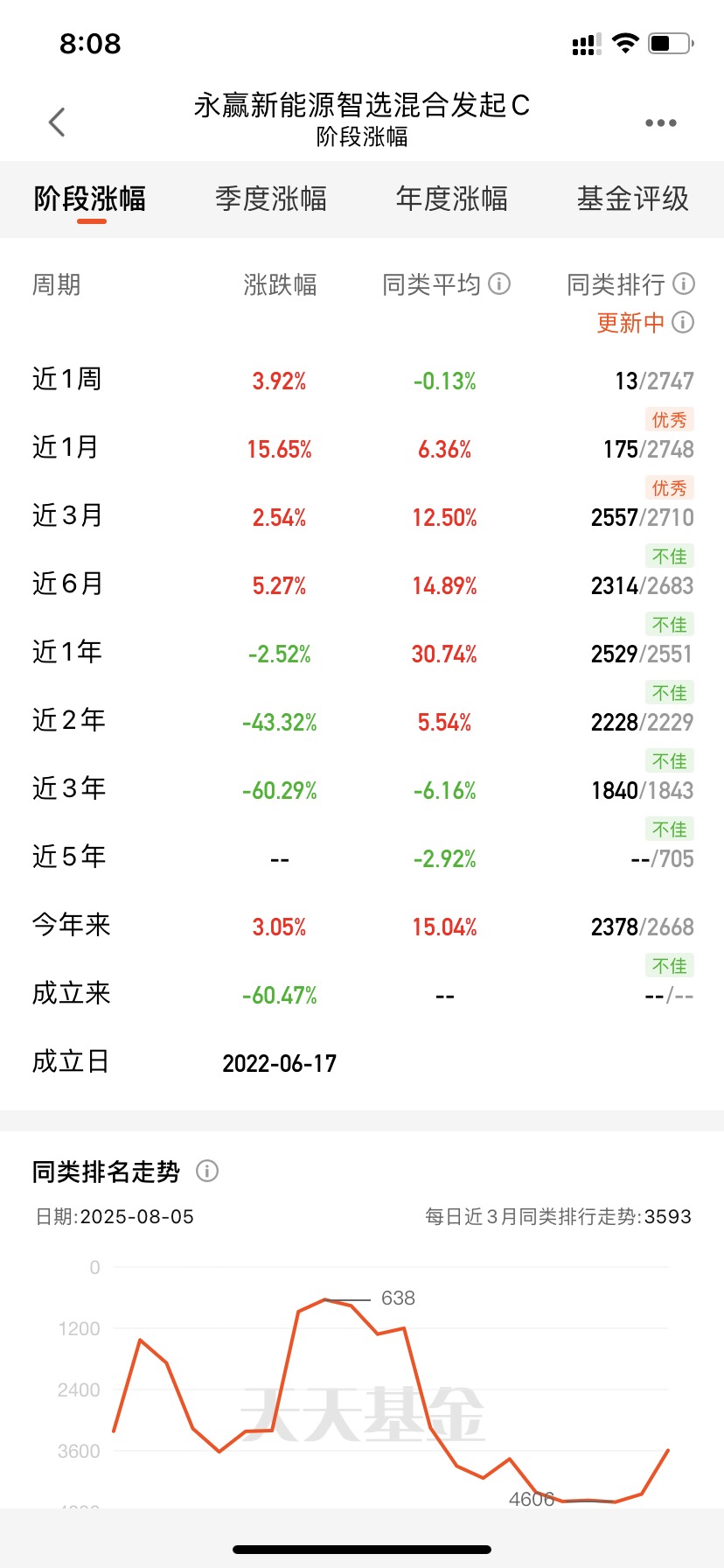Viewport: 724px width, 1568px height.
Task: Switch to the 季度涨幅 tab
Action: [x=271, y=199]
